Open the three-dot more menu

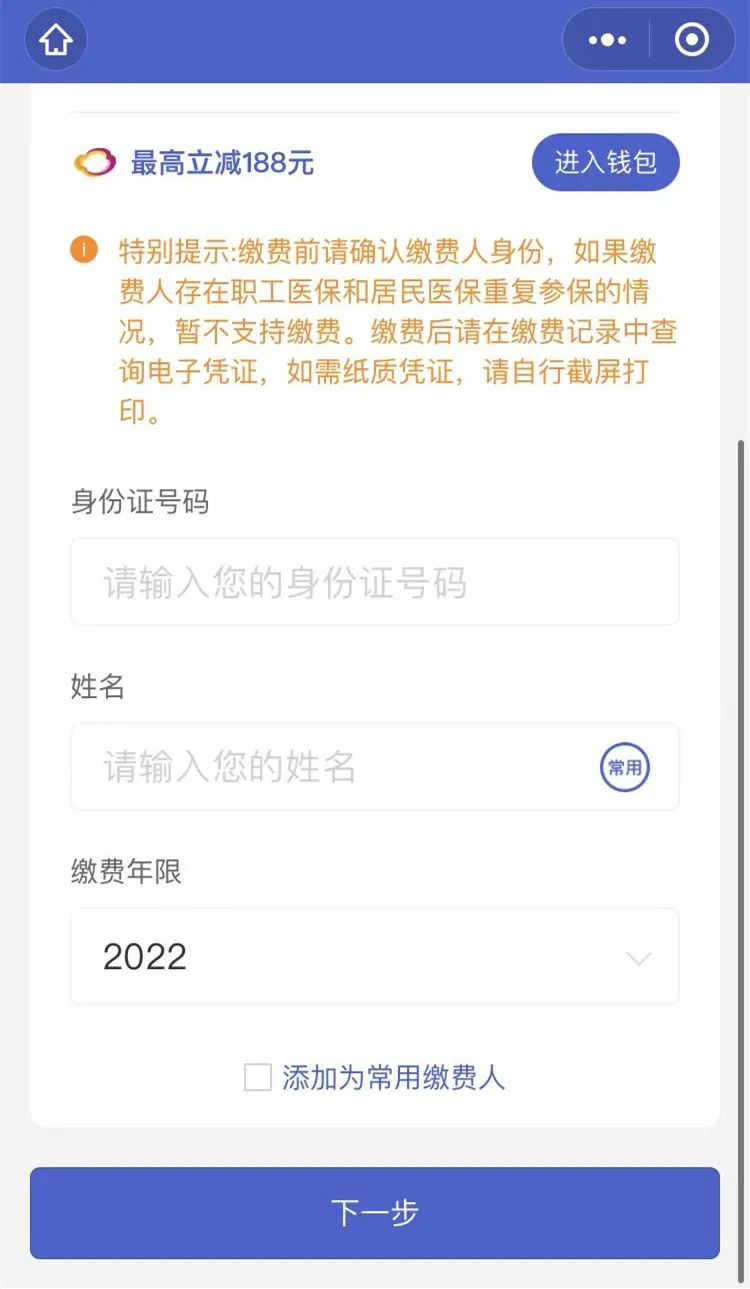tap(607, 41)
